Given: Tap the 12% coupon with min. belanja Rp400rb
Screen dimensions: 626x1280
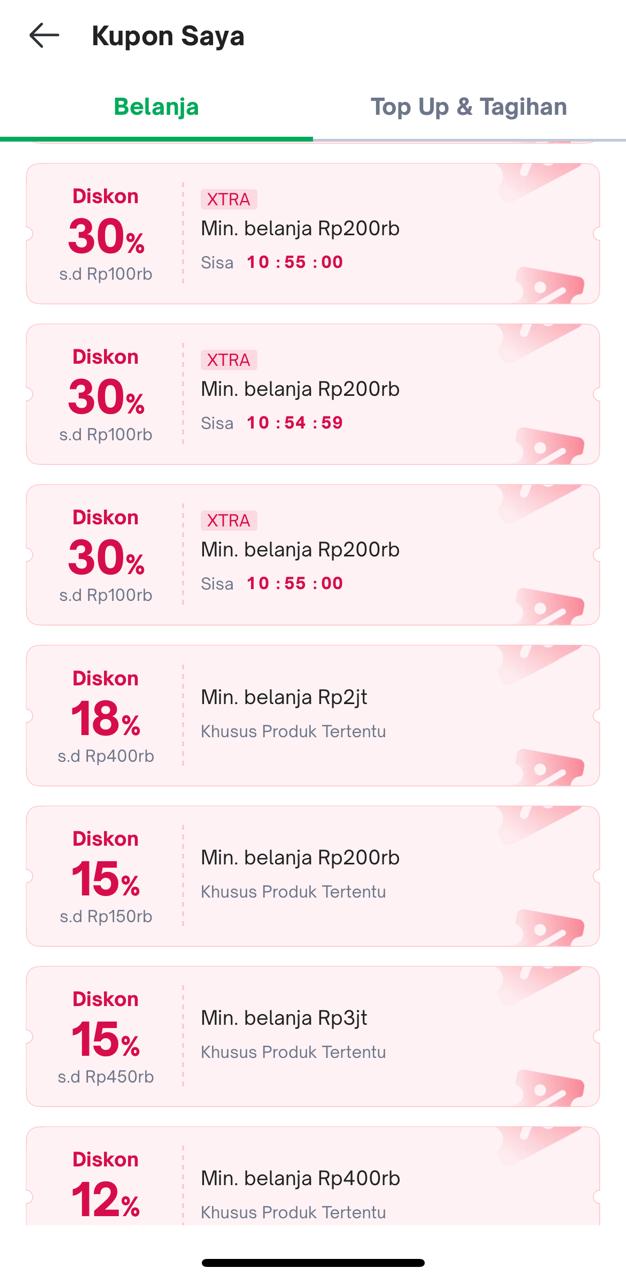Looking at the screenshot, I should click(312, 1180).
